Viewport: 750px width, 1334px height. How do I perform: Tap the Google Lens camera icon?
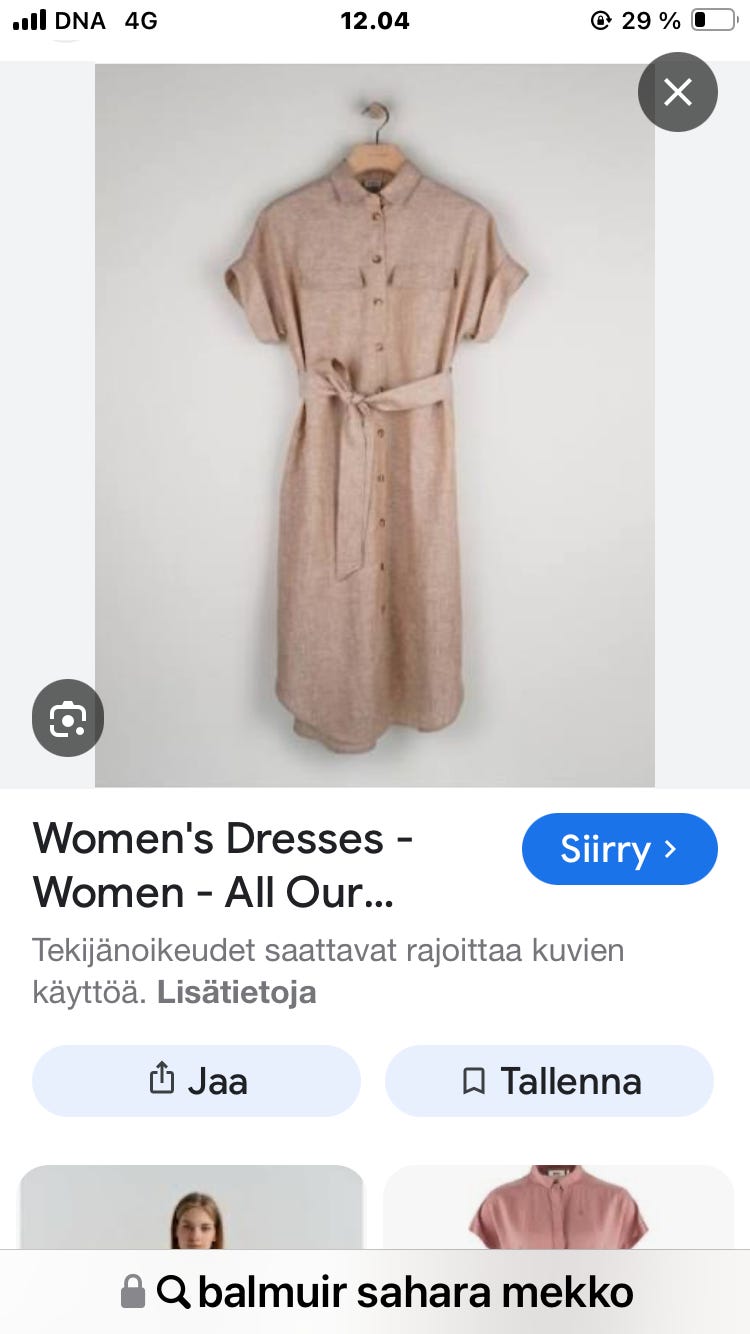click(67, 718)
